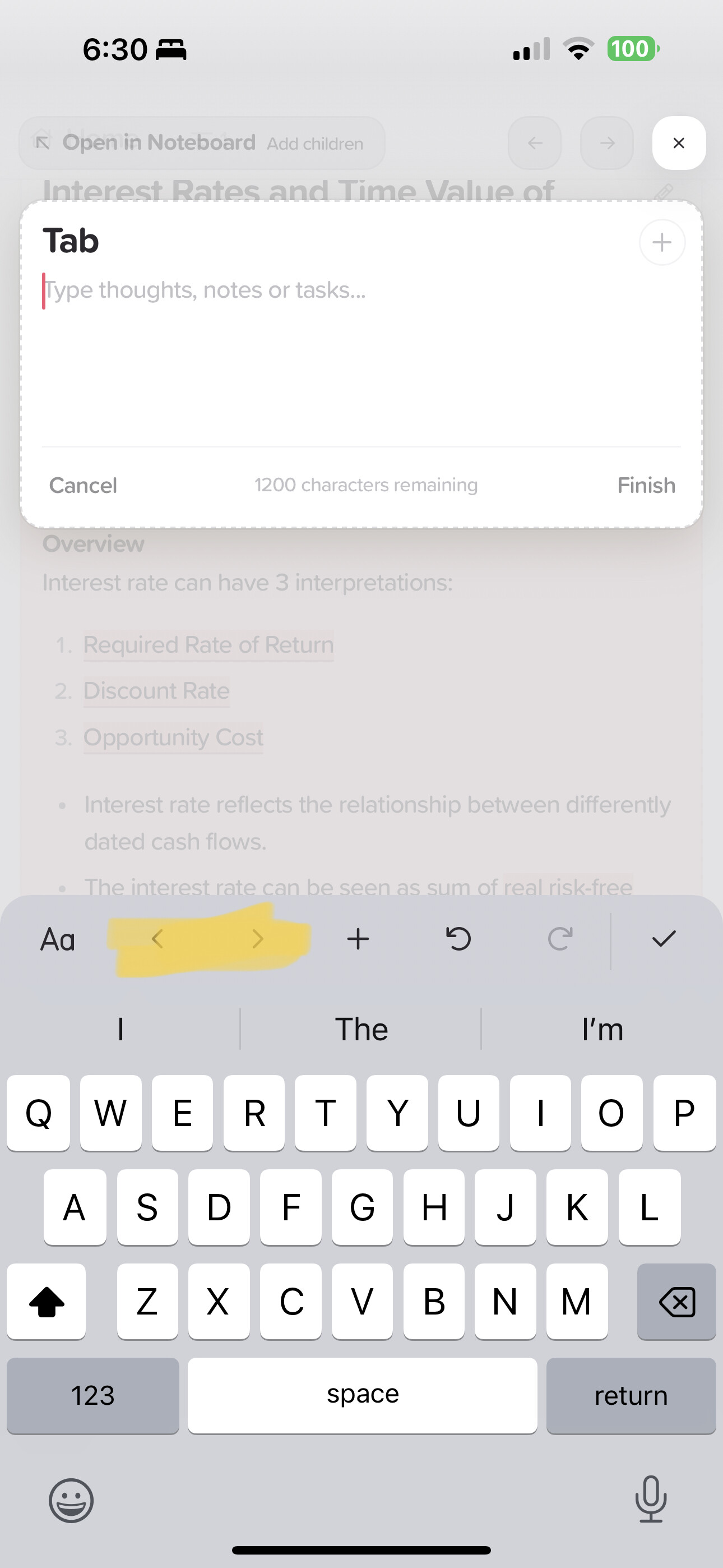Tap the plus icon beside Tab title
This screenshot has height=1568, width=723.
661,242
